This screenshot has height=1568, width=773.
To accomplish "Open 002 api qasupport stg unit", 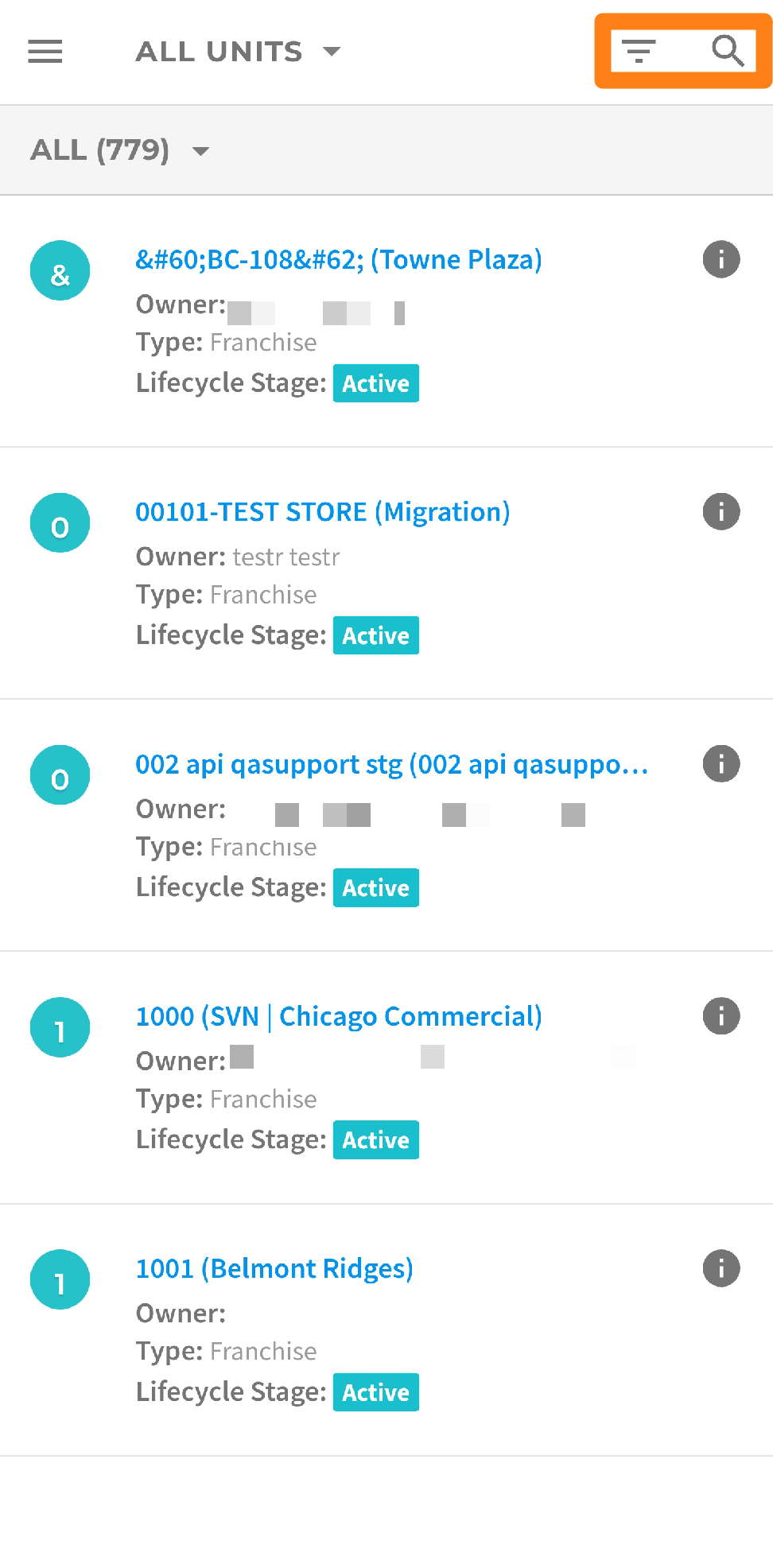I will (x=392, y=763).
